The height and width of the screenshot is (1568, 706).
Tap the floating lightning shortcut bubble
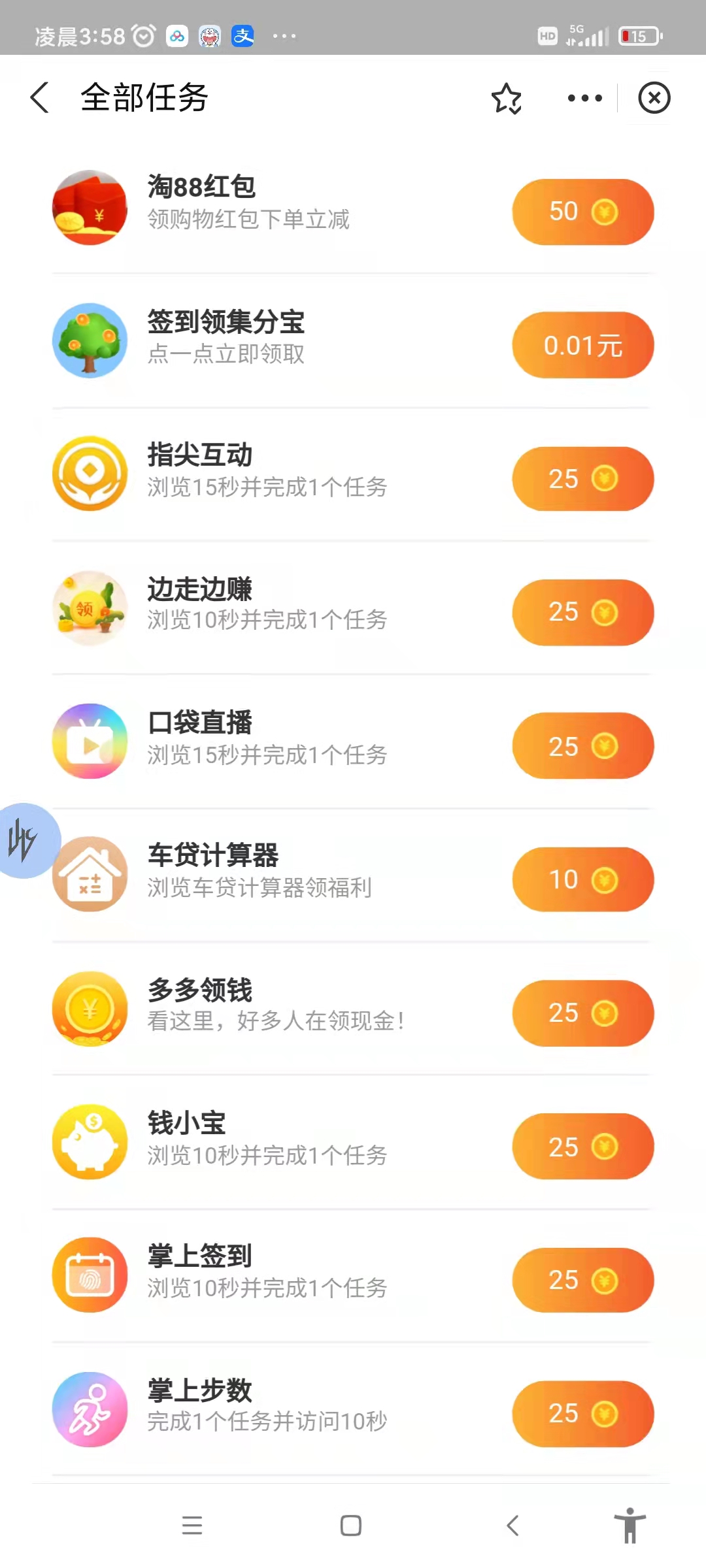[27, 841]
